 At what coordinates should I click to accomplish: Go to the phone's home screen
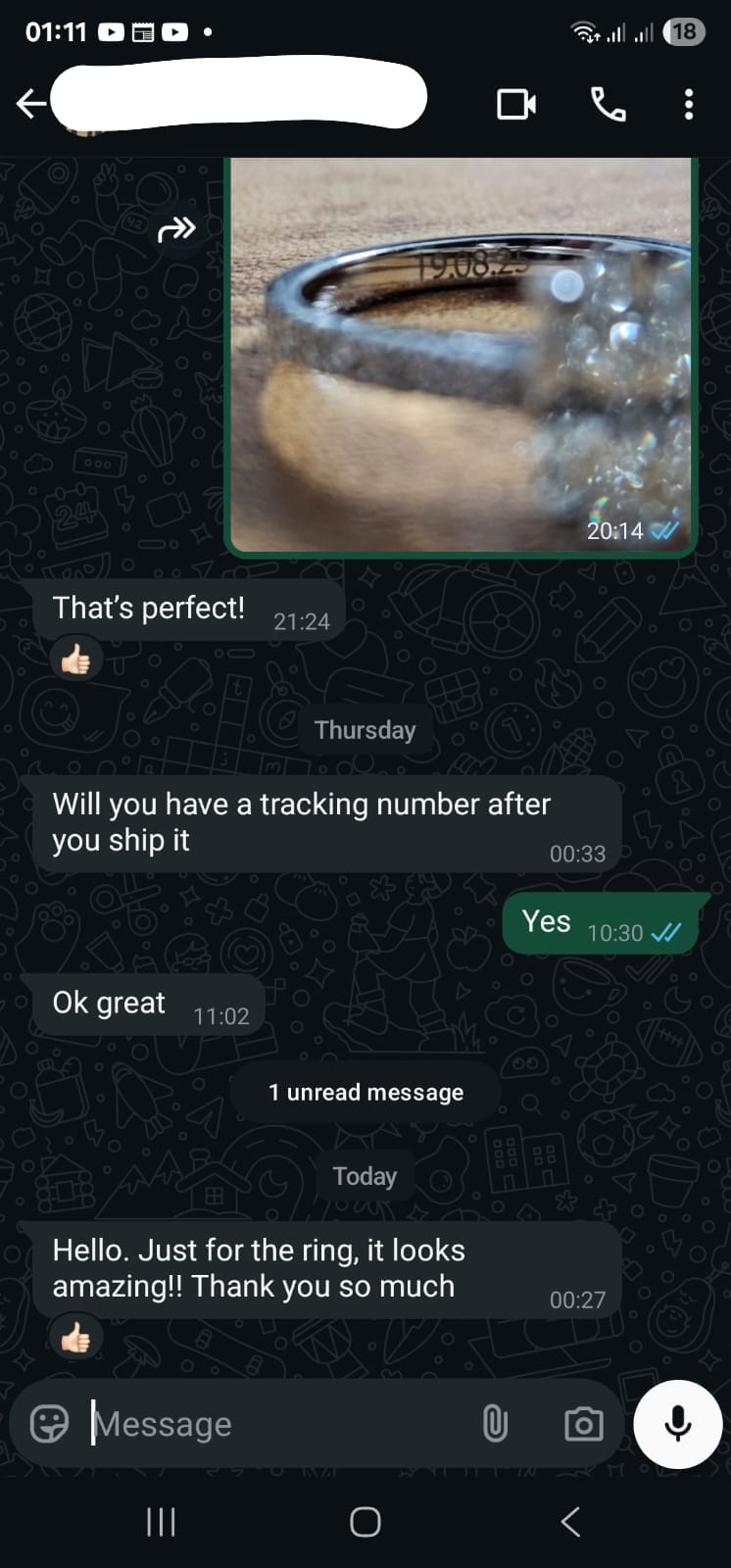365,1522
